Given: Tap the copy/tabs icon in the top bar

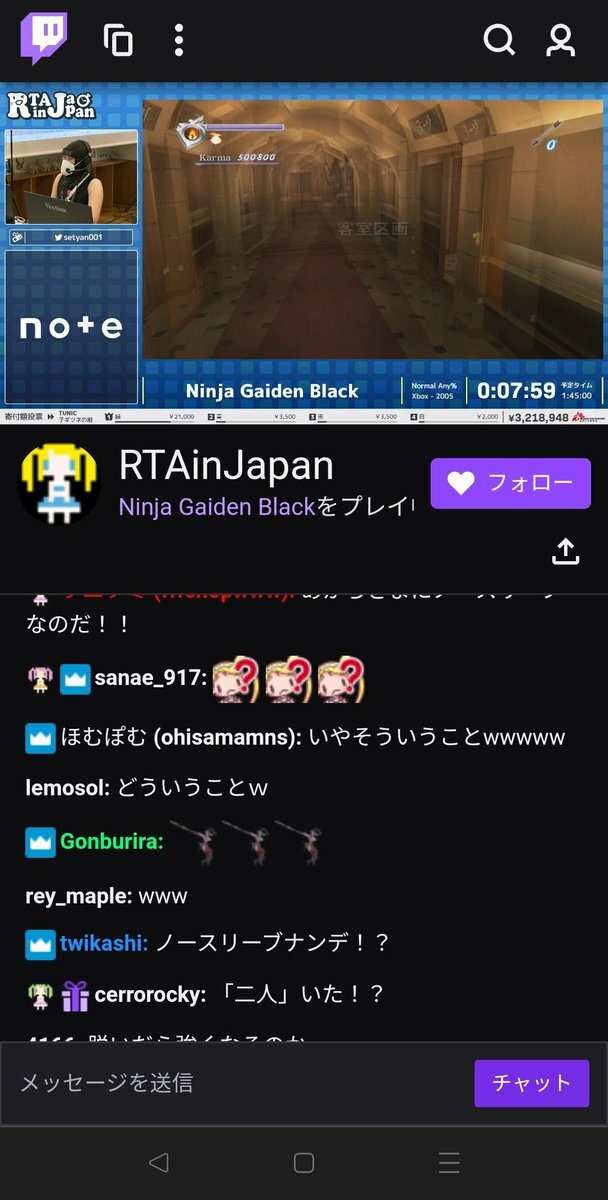Looking at the screenshot, I should click(x=118, y=40).
